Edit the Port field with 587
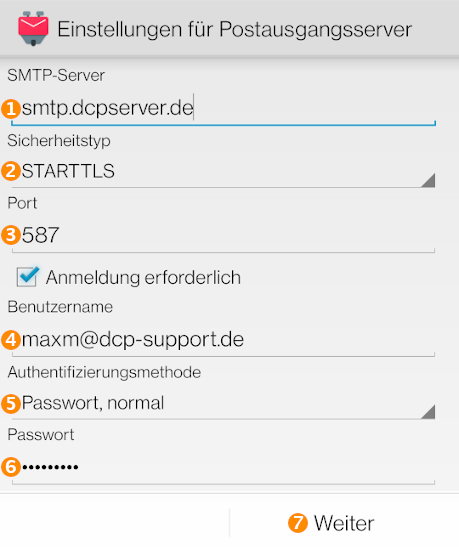 (224, 235)
